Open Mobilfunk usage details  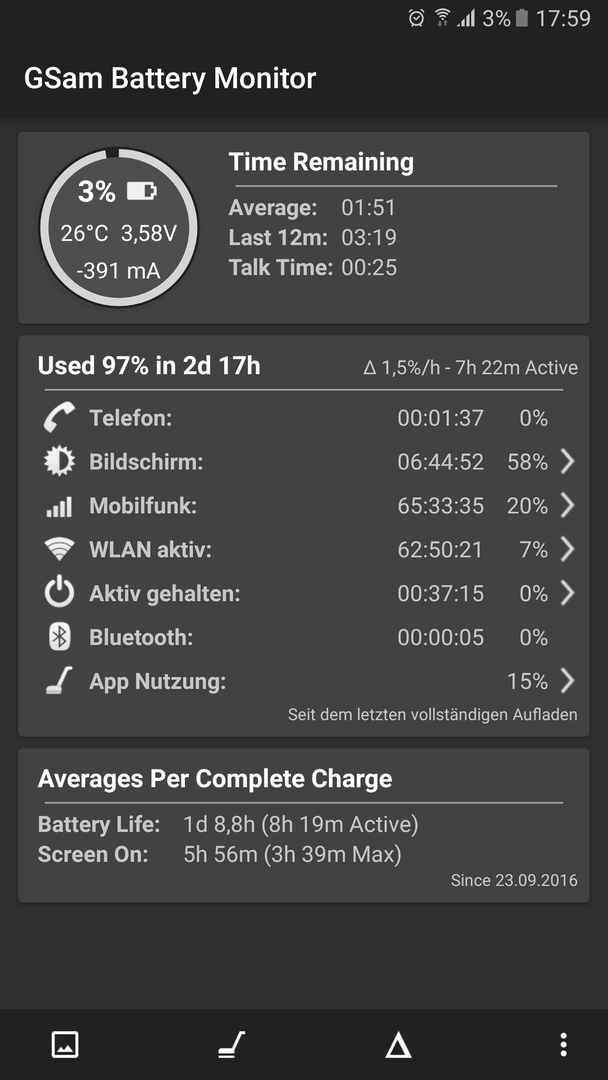click(304, 506)
